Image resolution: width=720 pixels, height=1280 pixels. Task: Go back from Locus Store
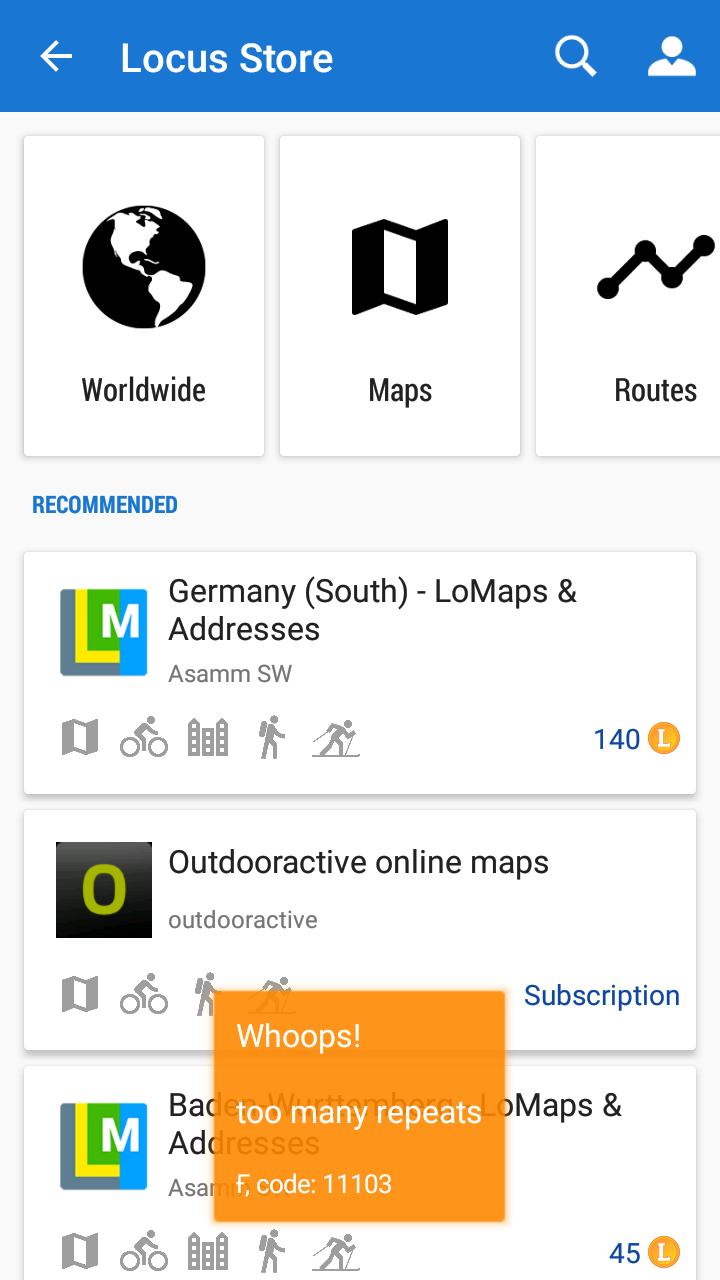coord(56,57)
